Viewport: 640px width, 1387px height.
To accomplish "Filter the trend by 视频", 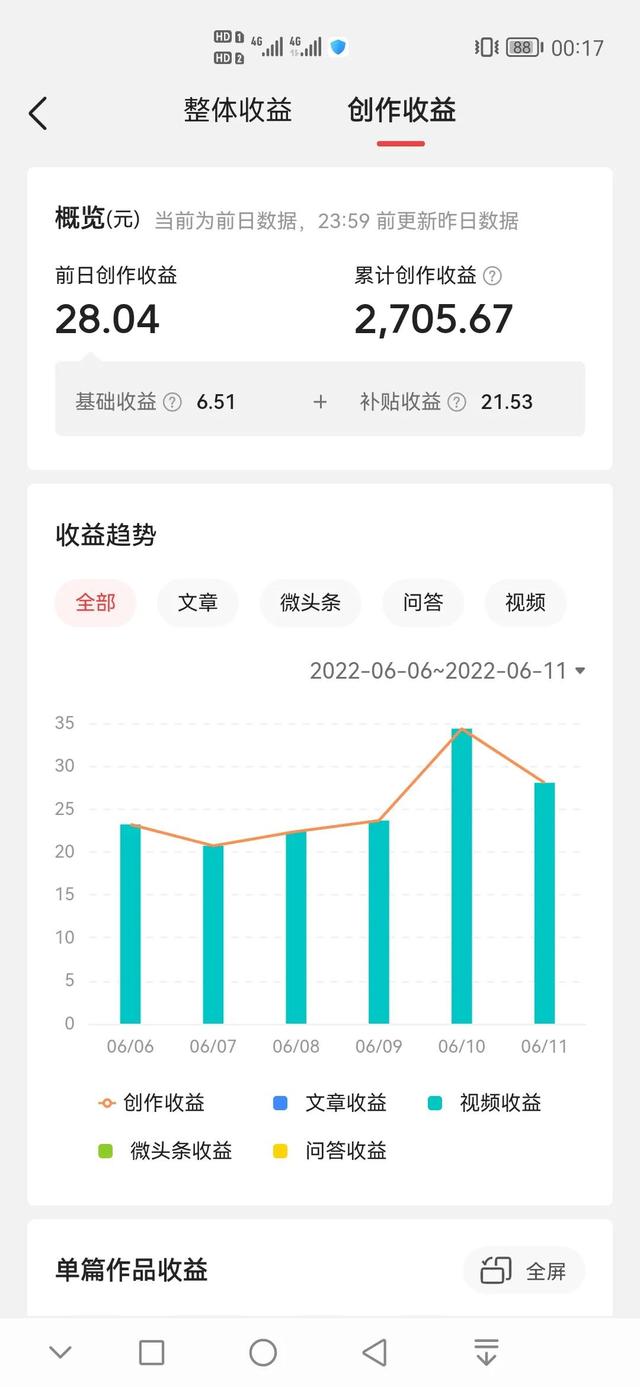I will 525,603.
